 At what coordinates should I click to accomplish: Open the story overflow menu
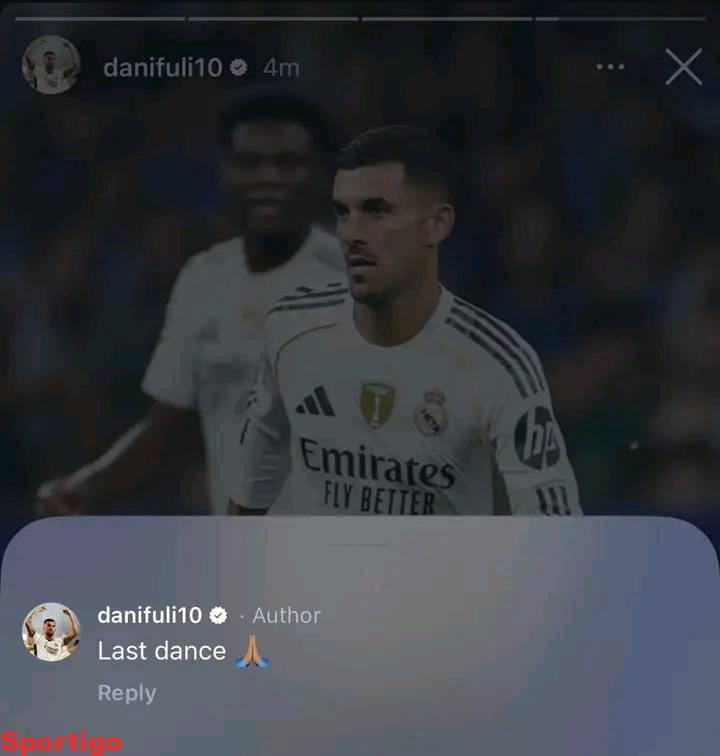point(610,67)
